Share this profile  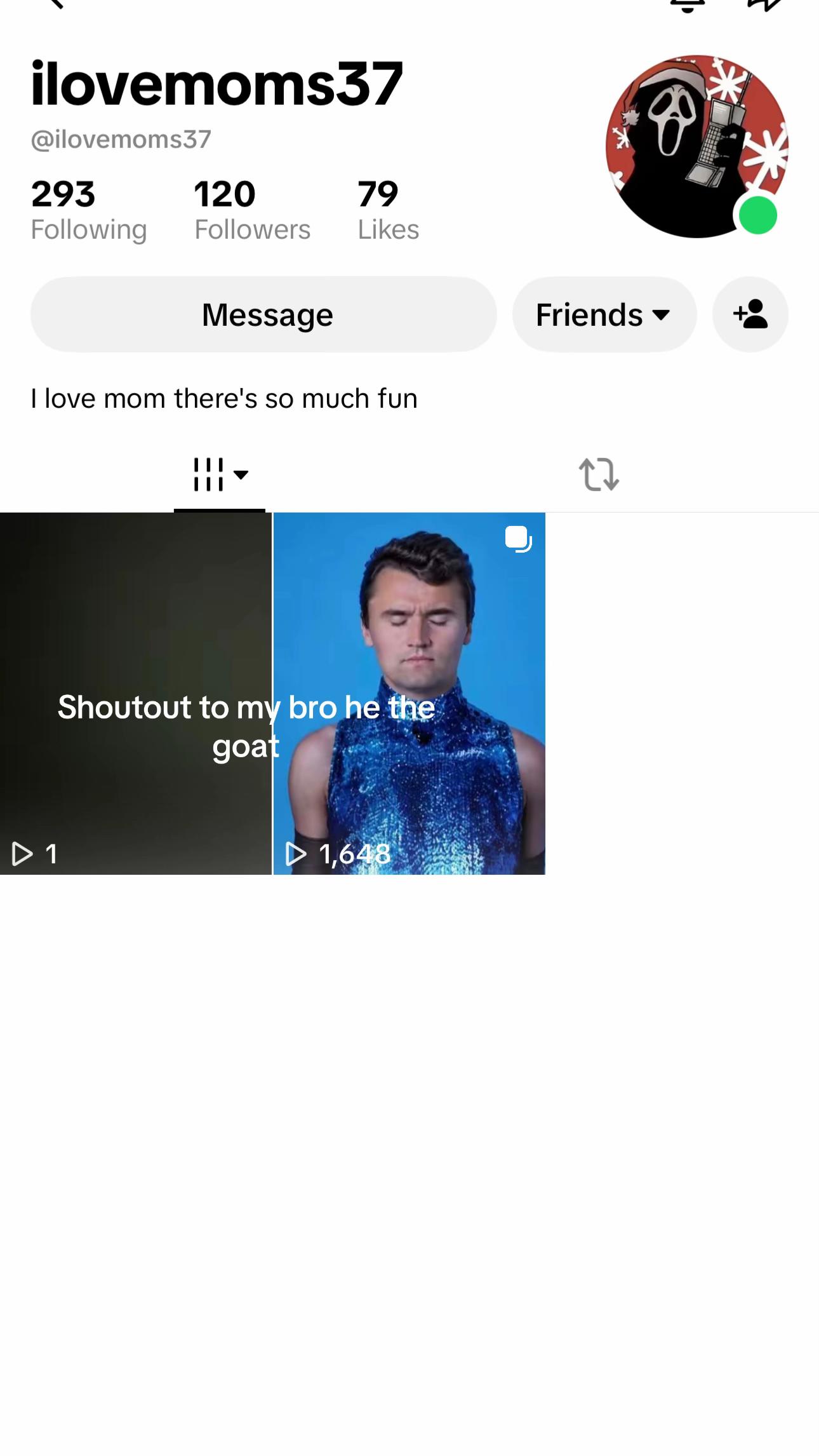[764, 5]
